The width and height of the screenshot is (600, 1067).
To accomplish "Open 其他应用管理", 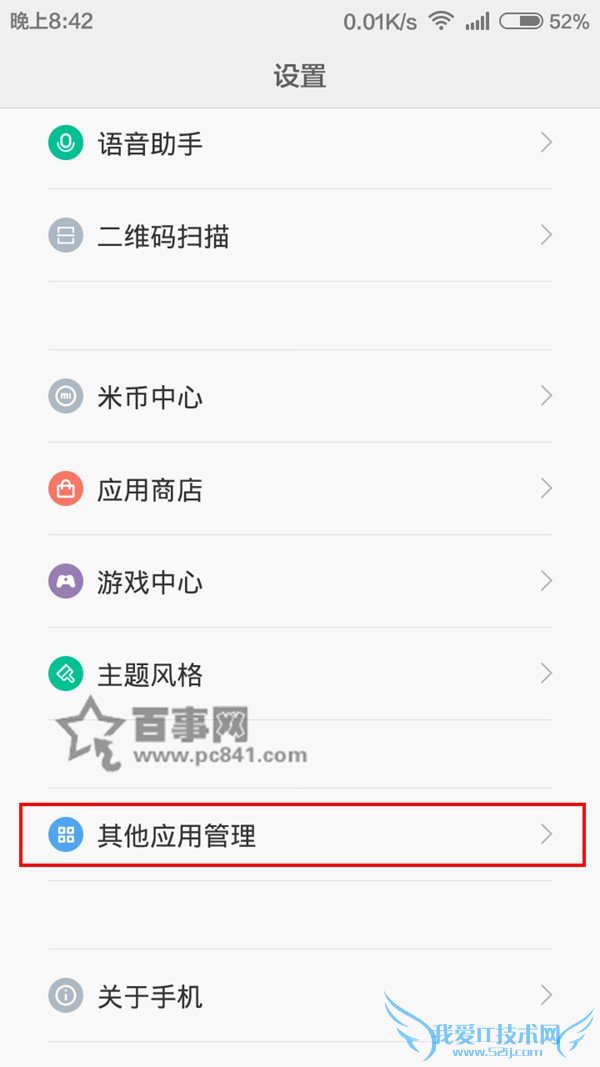I will pyautogui.click(x=300, y=834).
